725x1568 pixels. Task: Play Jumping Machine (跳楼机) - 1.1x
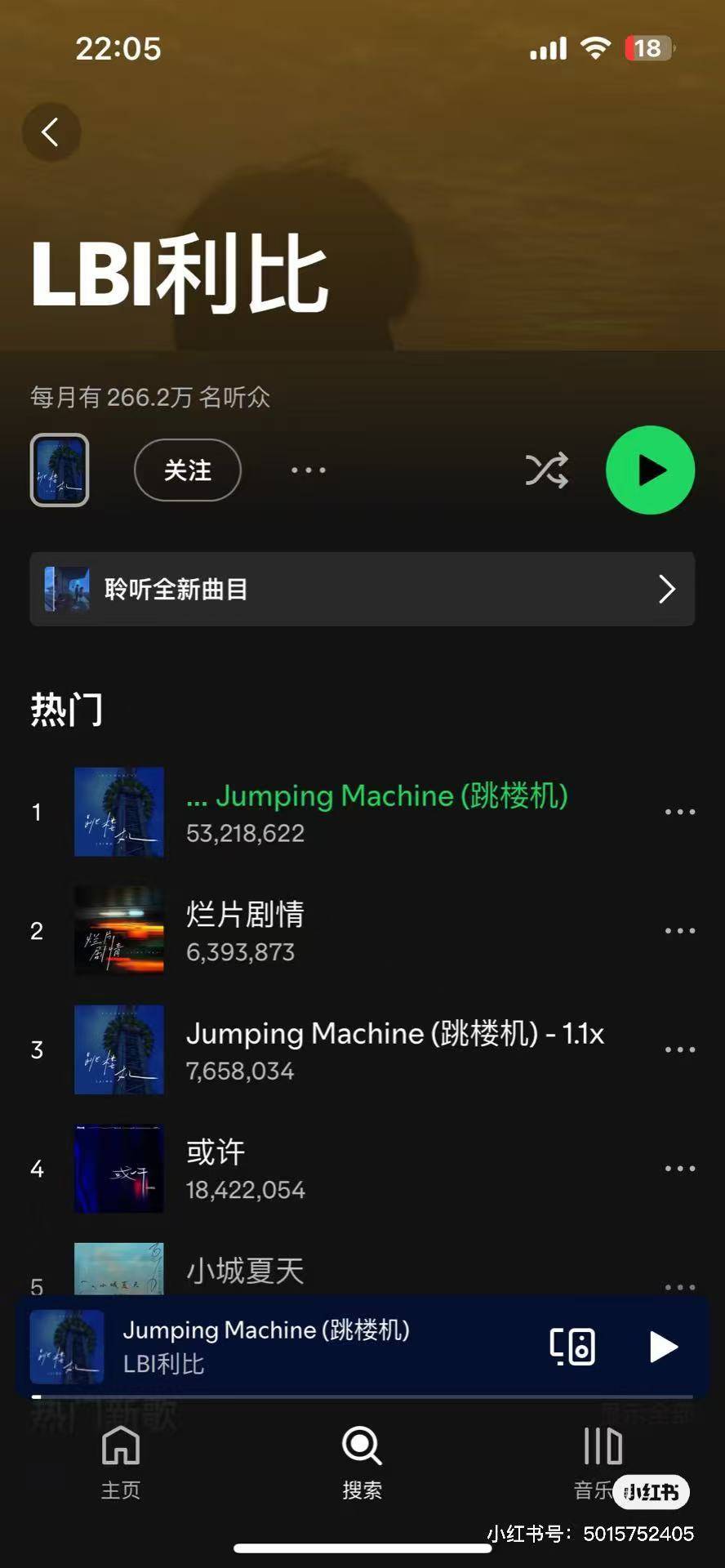tap(394, 1049)
